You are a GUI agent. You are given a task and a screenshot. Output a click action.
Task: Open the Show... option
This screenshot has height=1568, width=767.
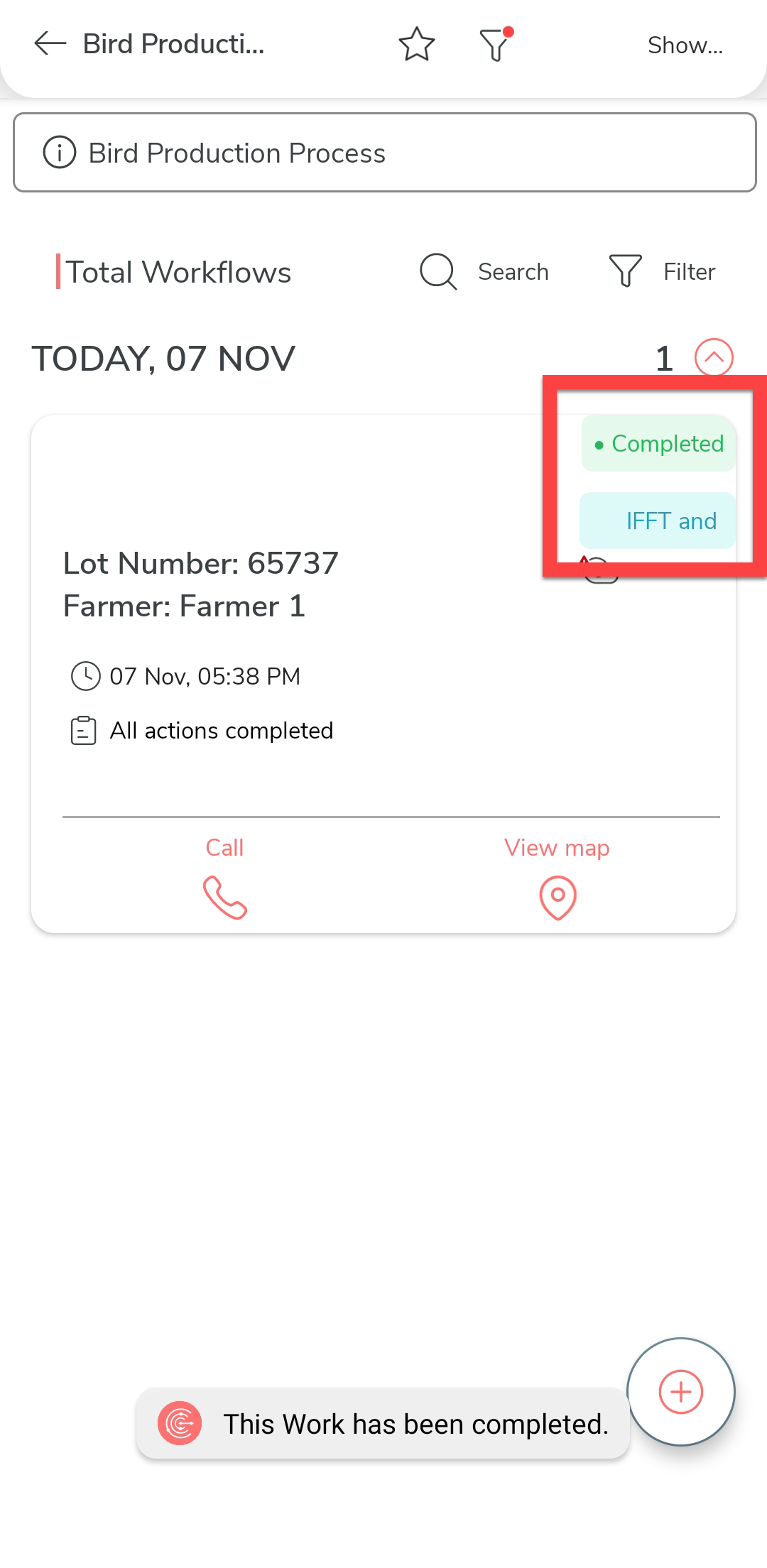coord(685,45)
